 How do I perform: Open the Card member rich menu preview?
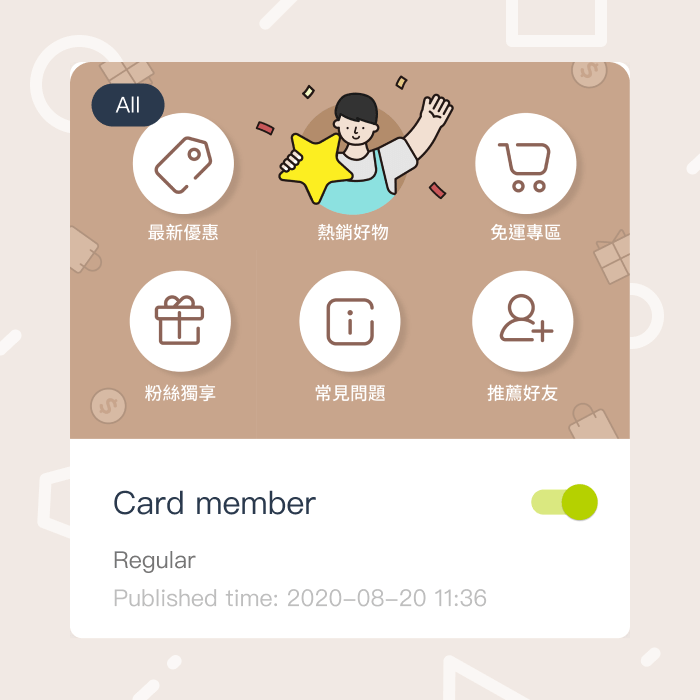coord(350,250)
